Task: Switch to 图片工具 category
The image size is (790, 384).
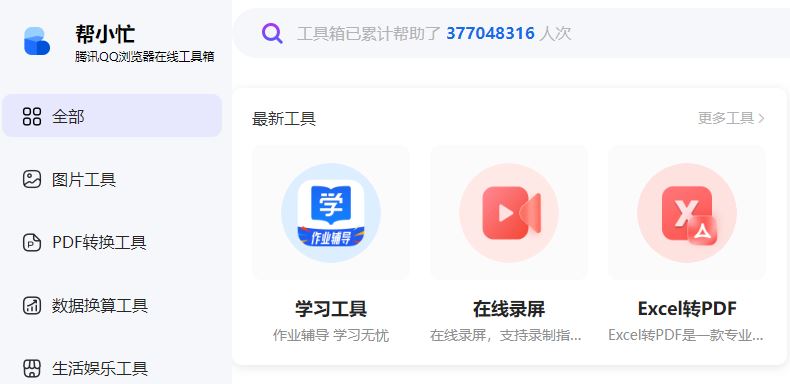Action: tap(112, 179)
